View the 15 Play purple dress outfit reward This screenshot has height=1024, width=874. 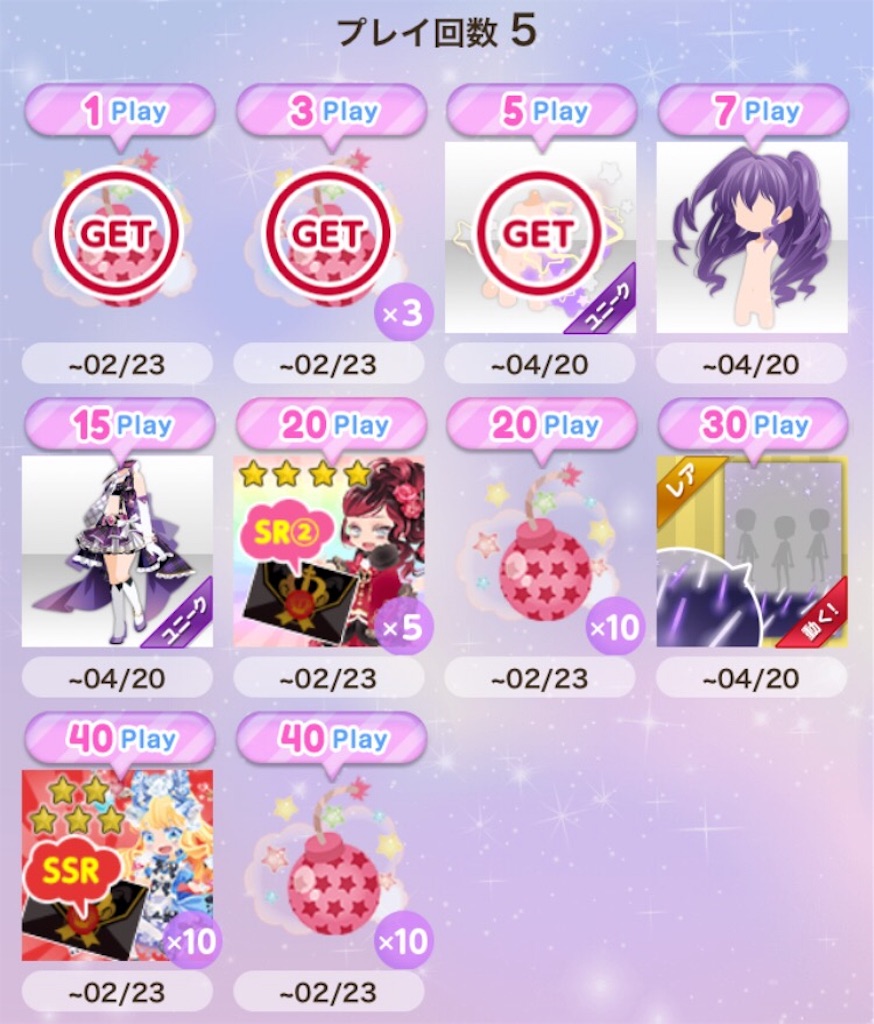(117, 551)
